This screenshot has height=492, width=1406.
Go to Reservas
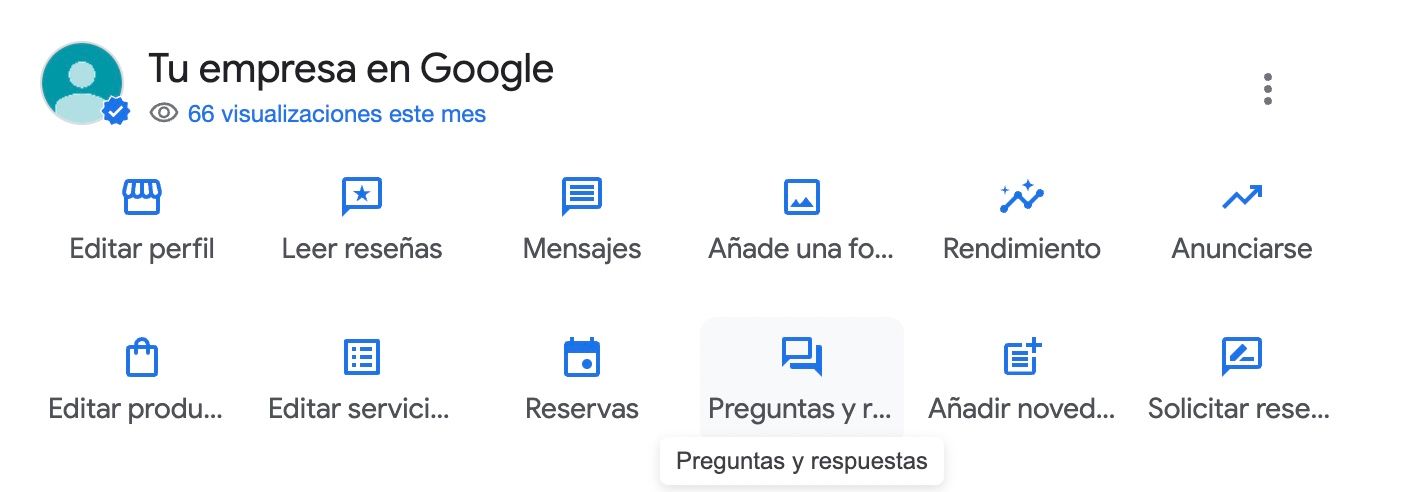click(x=582, y=378)
